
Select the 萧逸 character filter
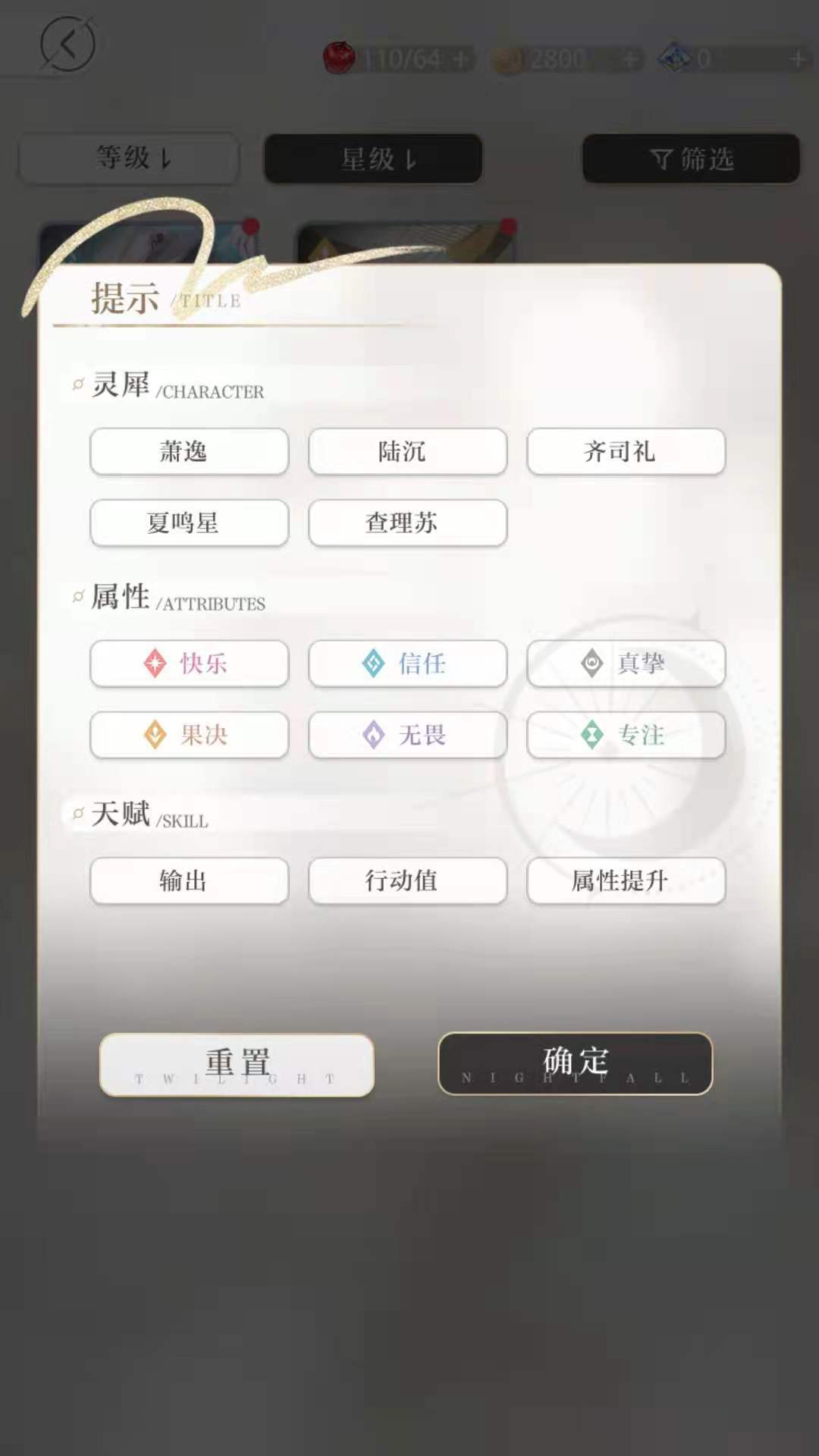click(189, 452)
